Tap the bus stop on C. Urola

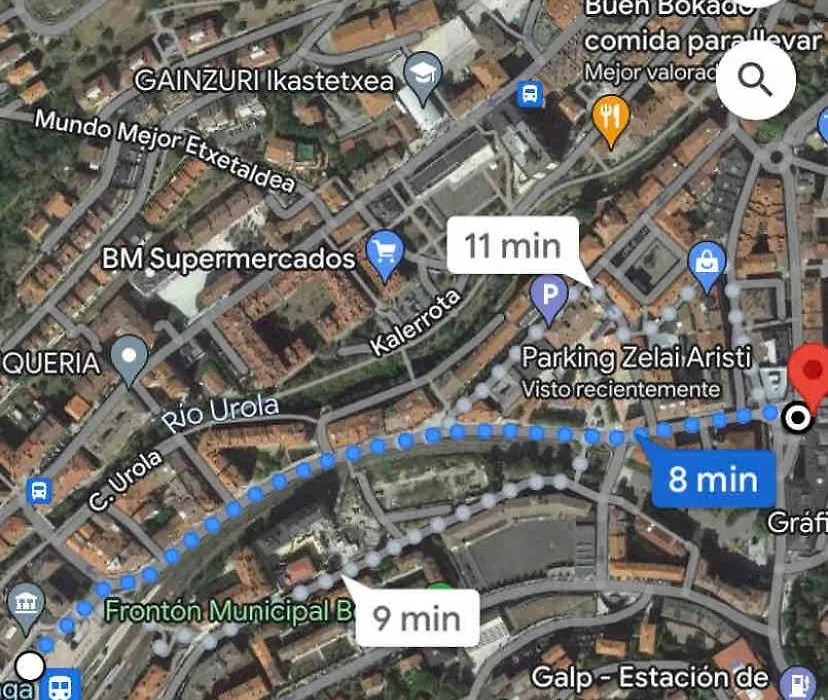39,491
